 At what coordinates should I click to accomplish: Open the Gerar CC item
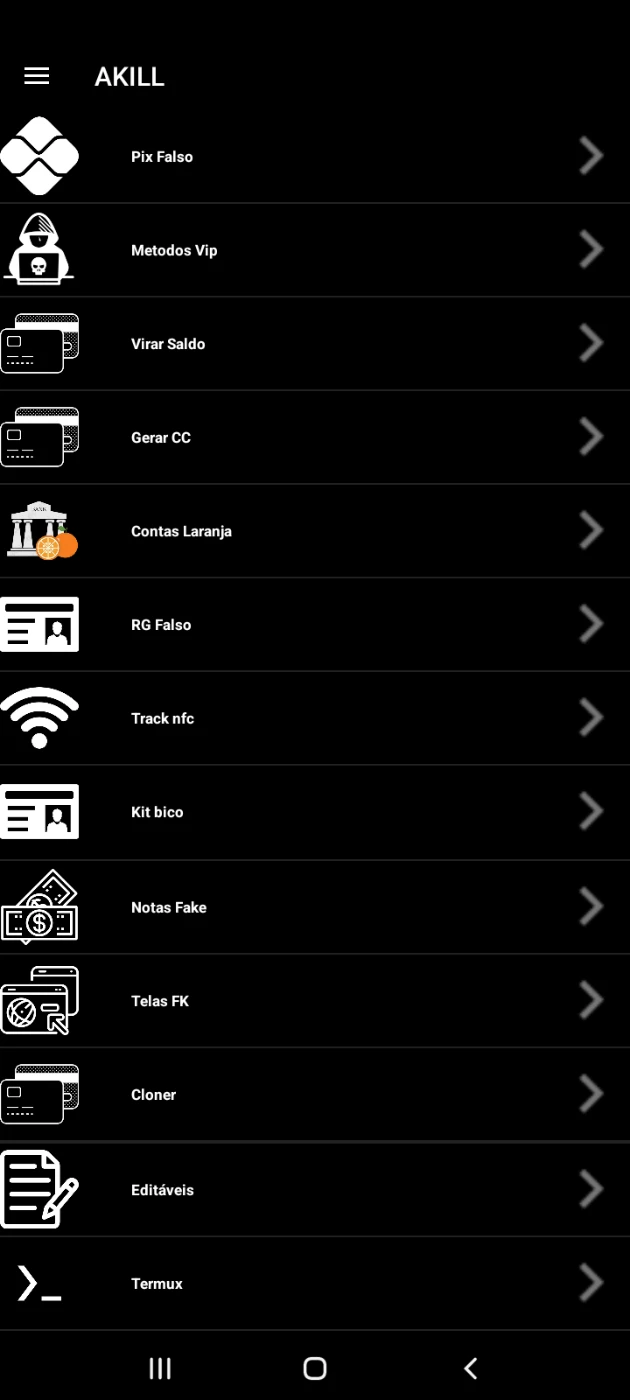tap(315, 438)
